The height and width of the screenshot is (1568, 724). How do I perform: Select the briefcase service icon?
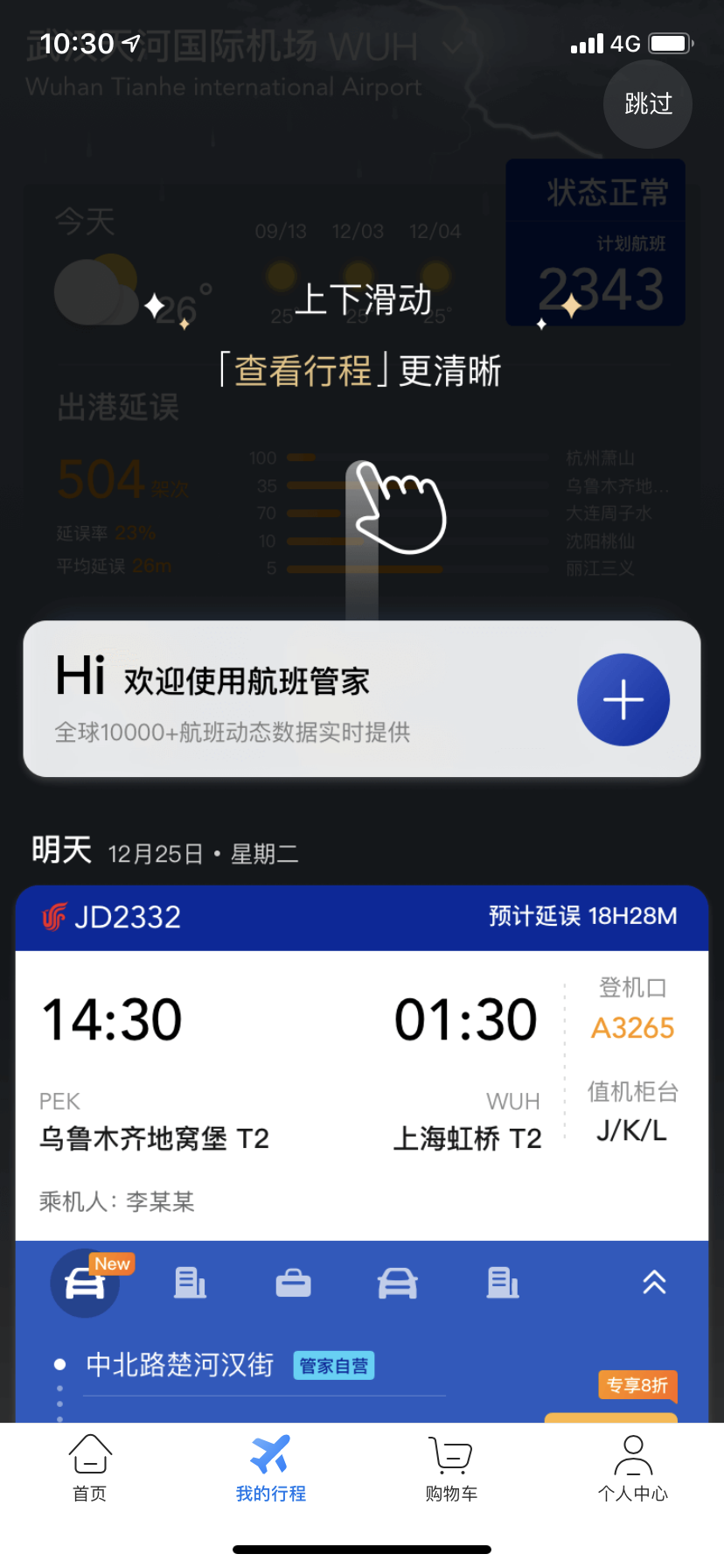293,1284
